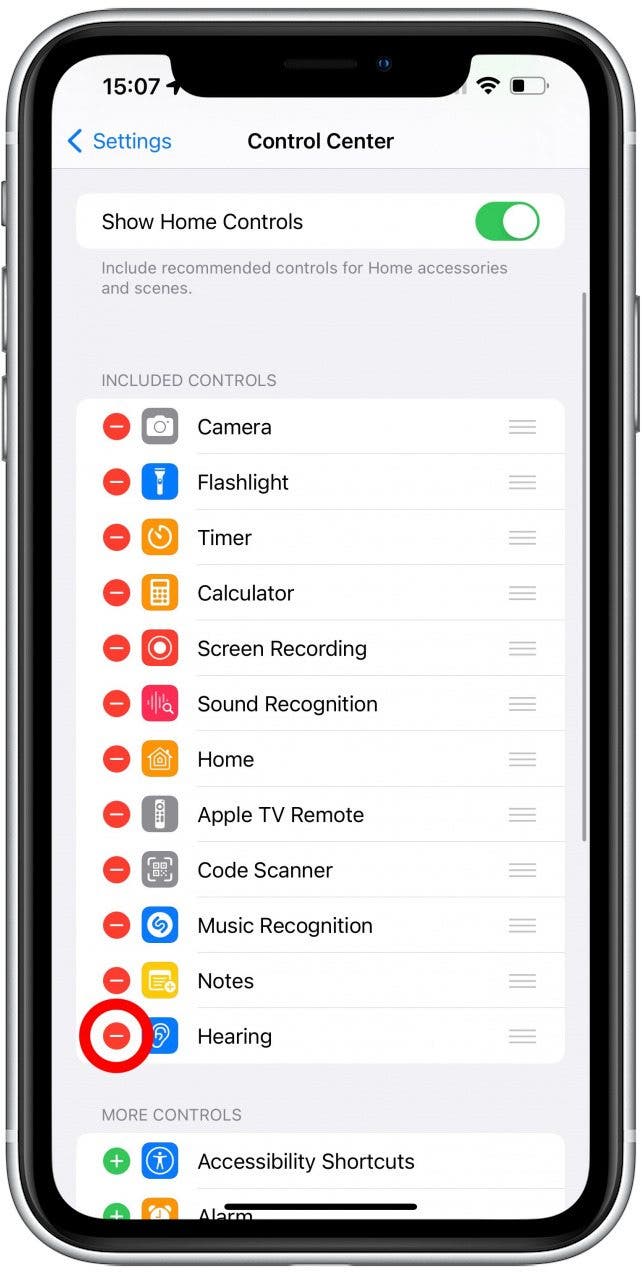Remove Flashlight from included controls
The width and height of the screenshot is (642, 1274).
[117, 482]
